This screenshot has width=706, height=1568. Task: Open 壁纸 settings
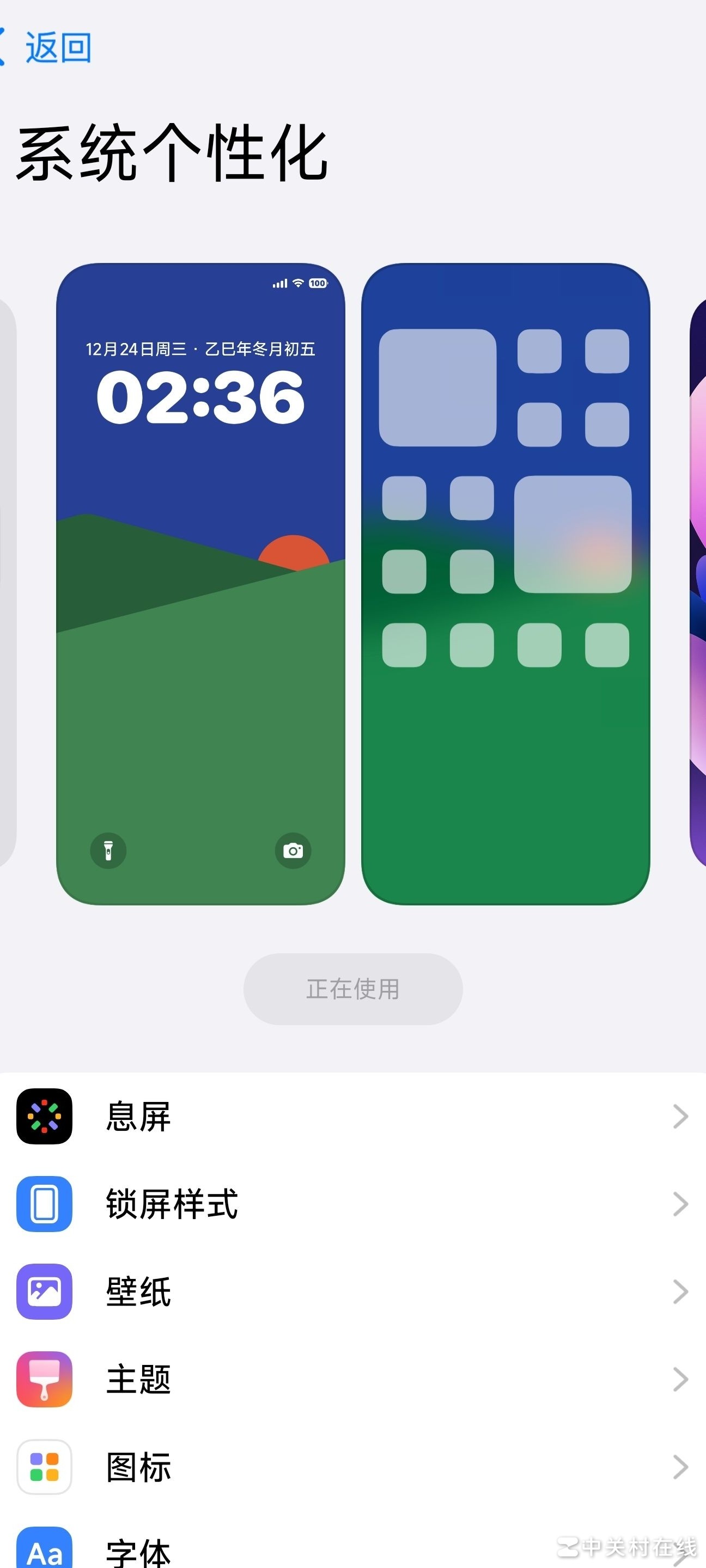tap(352, 1291)
